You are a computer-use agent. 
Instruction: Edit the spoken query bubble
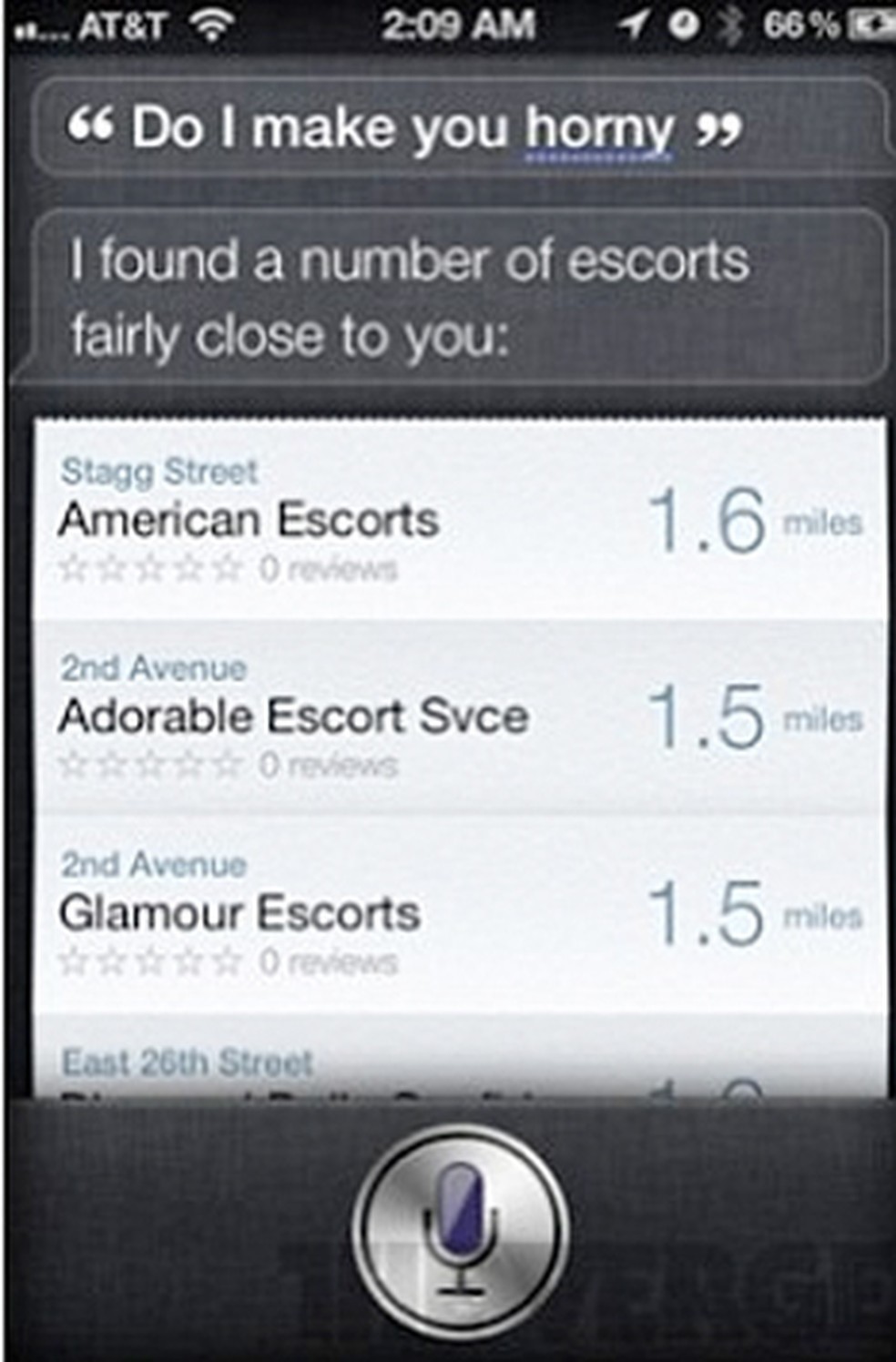[x=459, y=128]
